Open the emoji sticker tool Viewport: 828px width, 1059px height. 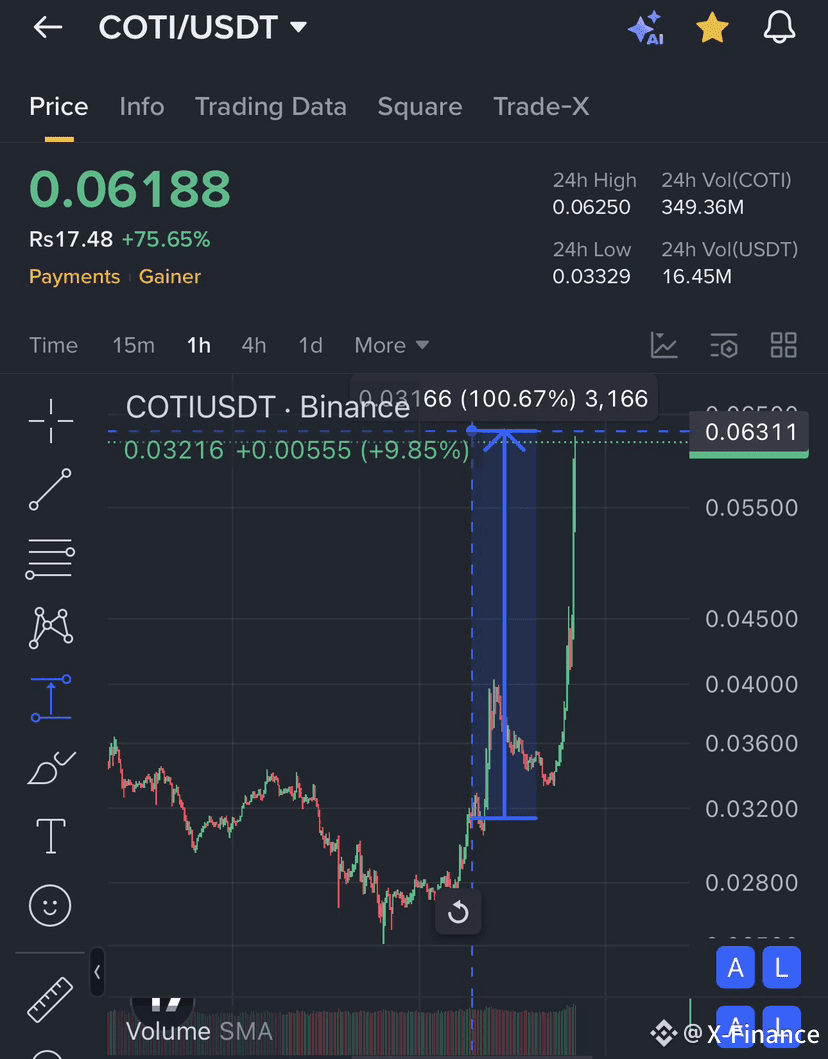pos(49,905)
